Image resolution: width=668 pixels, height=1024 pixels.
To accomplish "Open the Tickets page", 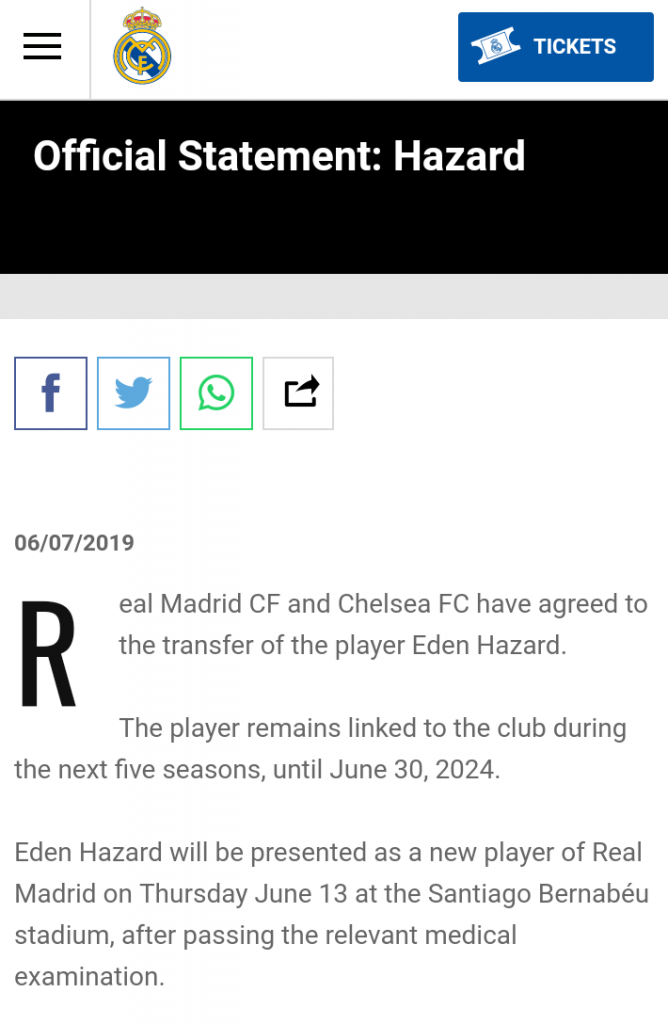I will [555, 47].
